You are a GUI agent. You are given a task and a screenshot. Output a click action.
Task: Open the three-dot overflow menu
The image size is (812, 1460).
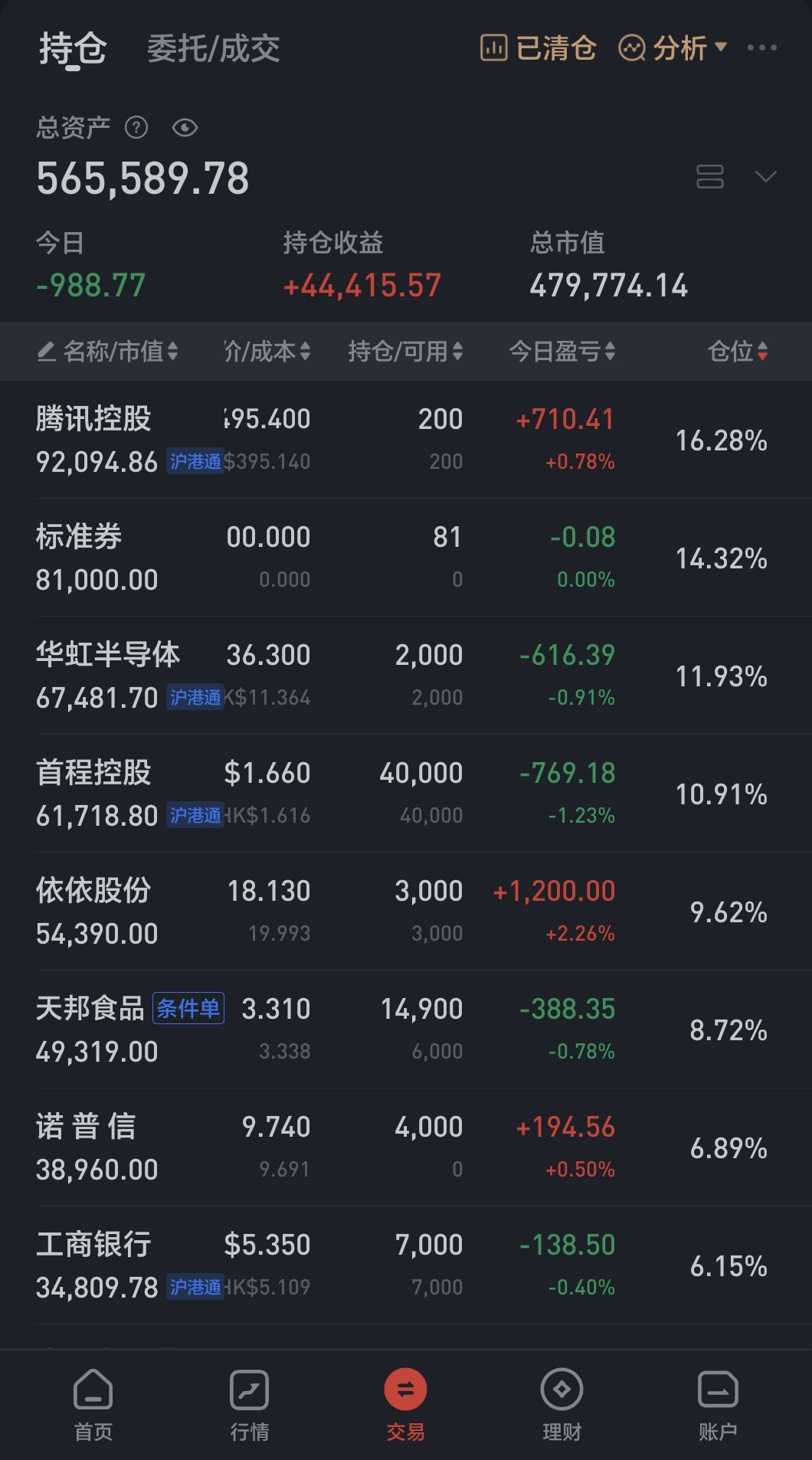[x=761, y=48]
